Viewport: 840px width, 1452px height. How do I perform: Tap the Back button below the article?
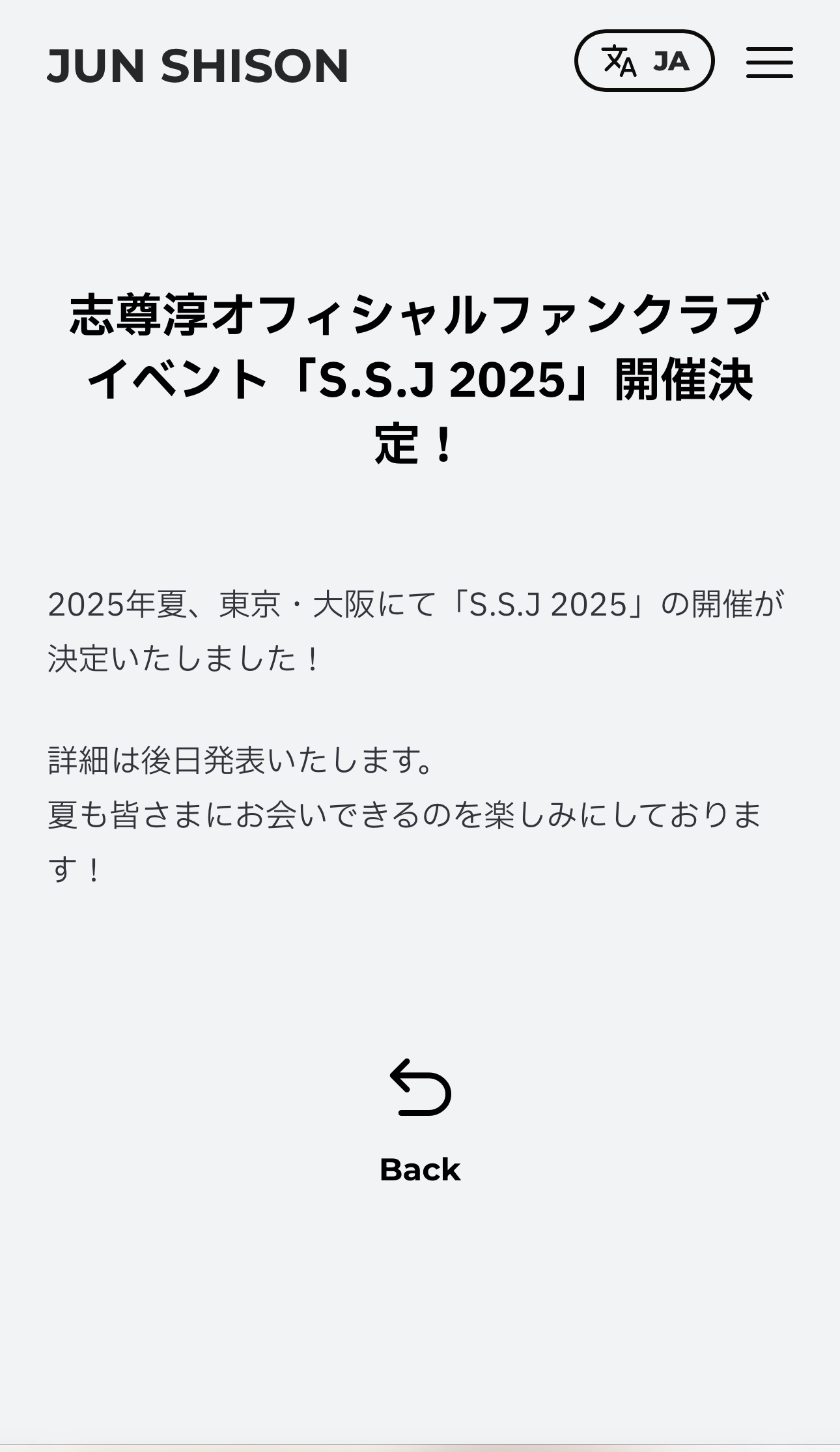(x=420, y=1120)
